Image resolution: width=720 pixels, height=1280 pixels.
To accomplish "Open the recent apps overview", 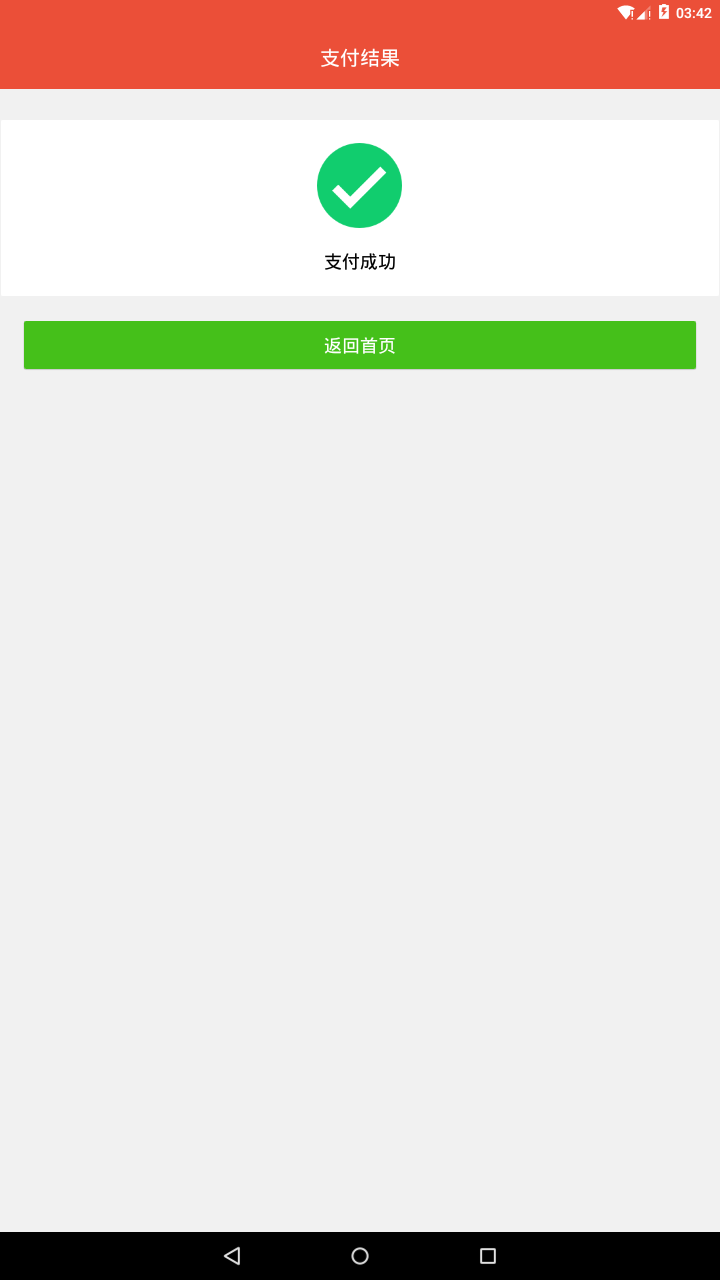I will tap(488, 1256).
